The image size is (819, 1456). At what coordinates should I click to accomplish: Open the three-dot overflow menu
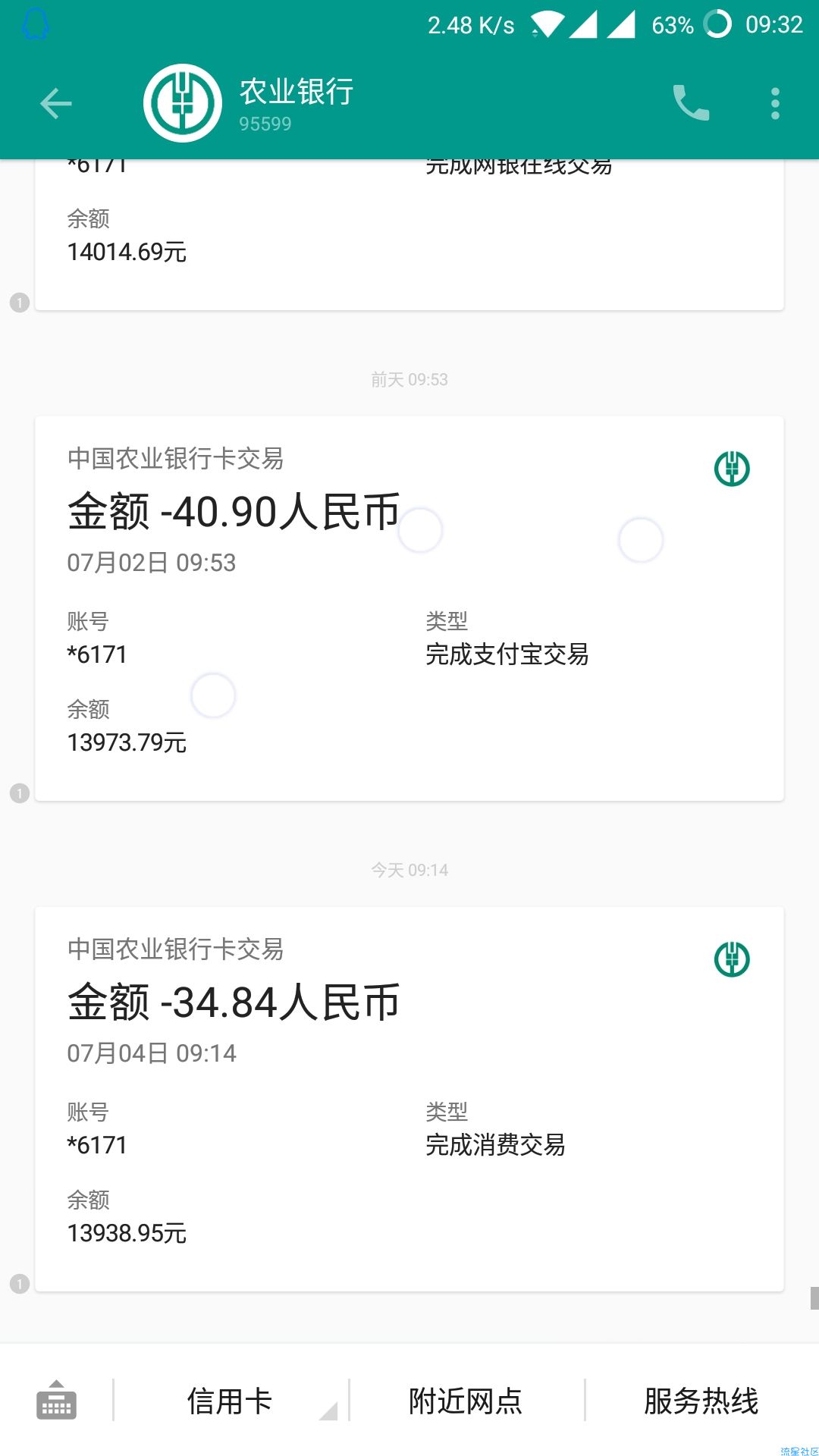[775, 103]
